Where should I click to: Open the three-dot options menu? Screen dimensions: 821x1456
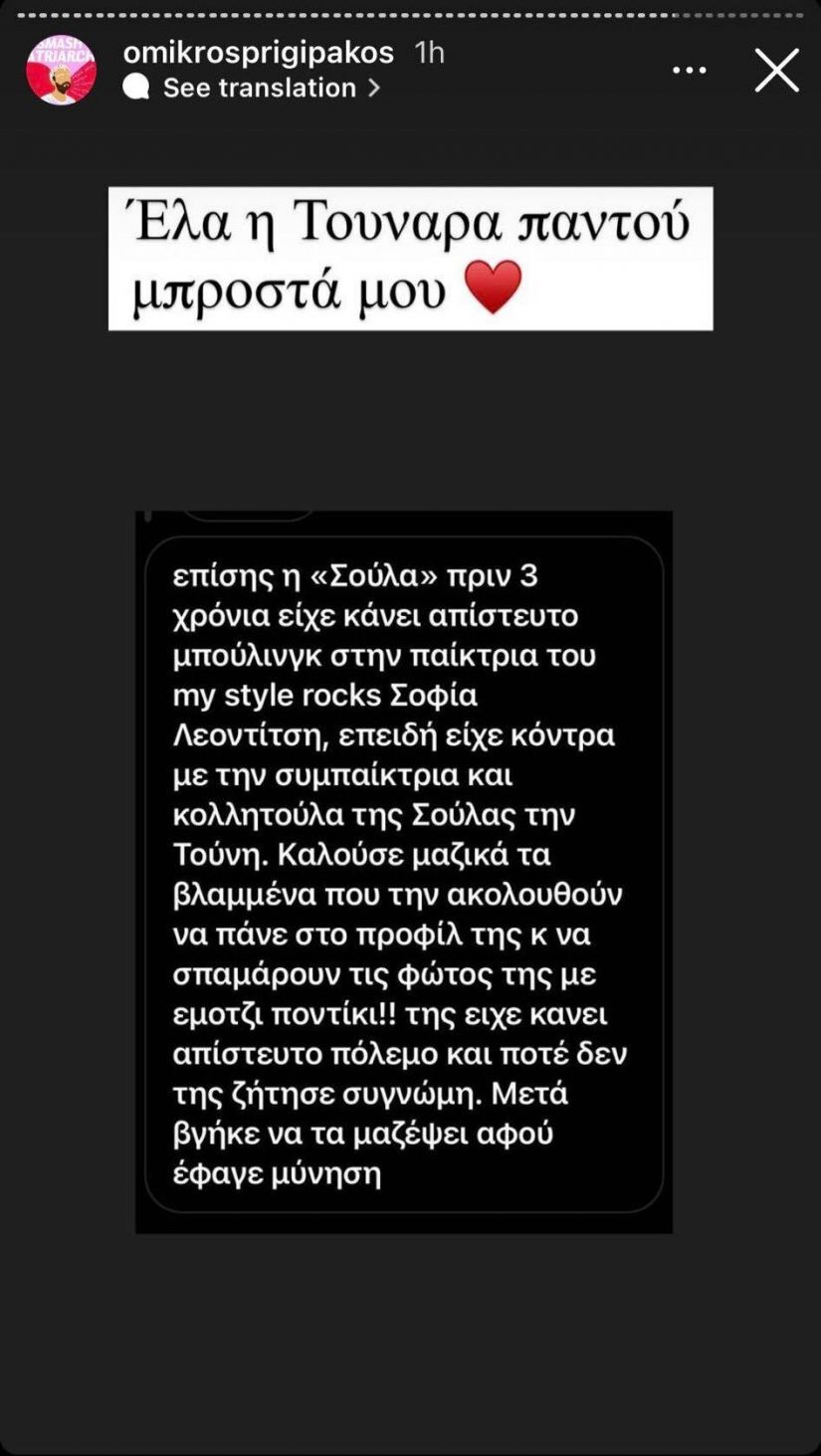point(690,71)
